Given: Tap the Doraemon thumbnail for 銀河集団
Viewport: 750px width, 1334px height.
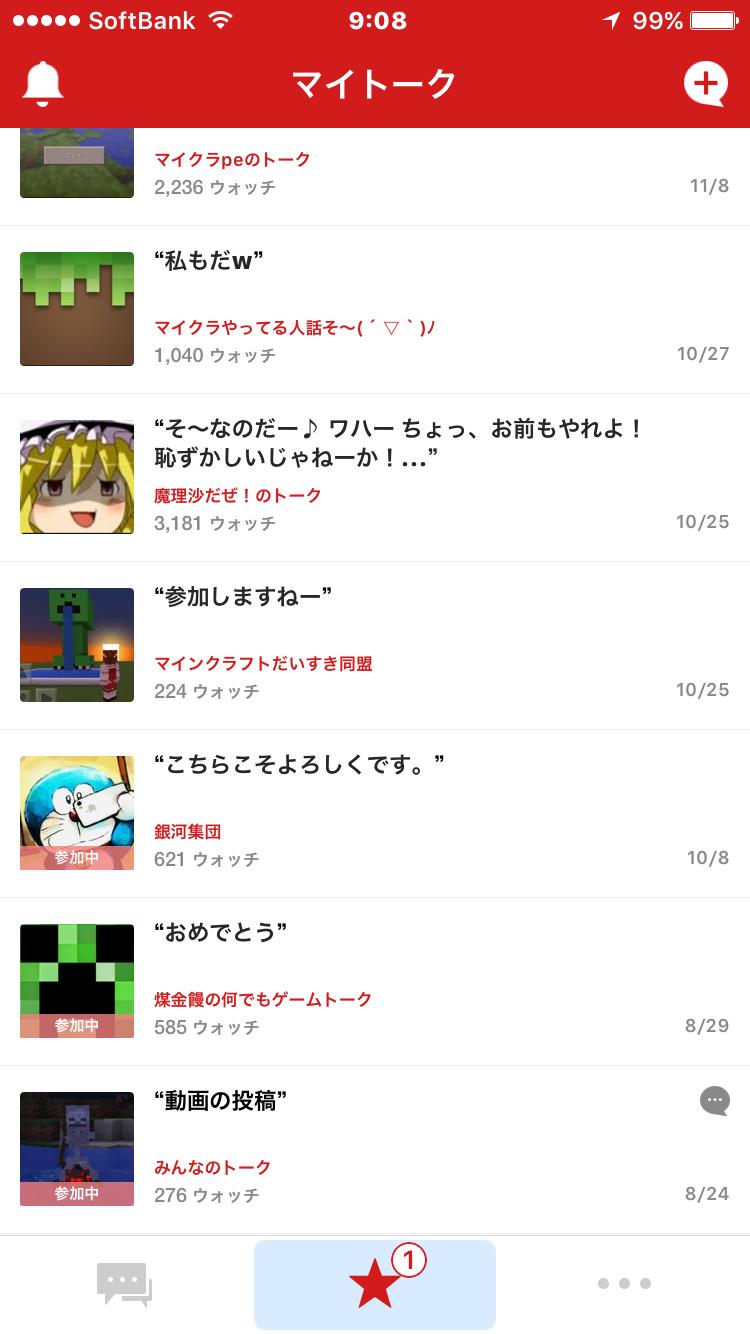Looking at the screenshot, I should [76, 812].
